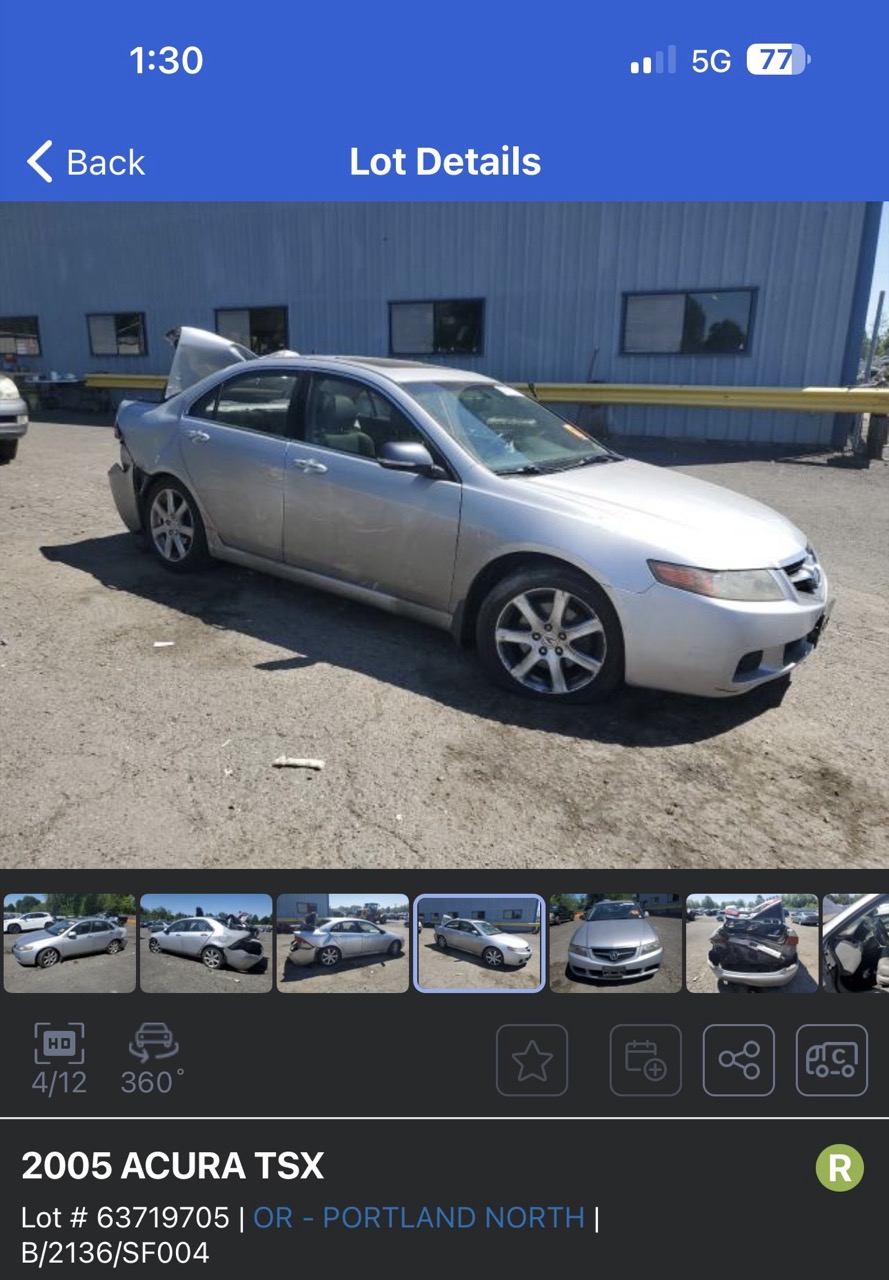Select the open trunk thumbnail
The image size is (889, 1280).
coord(752,943)
